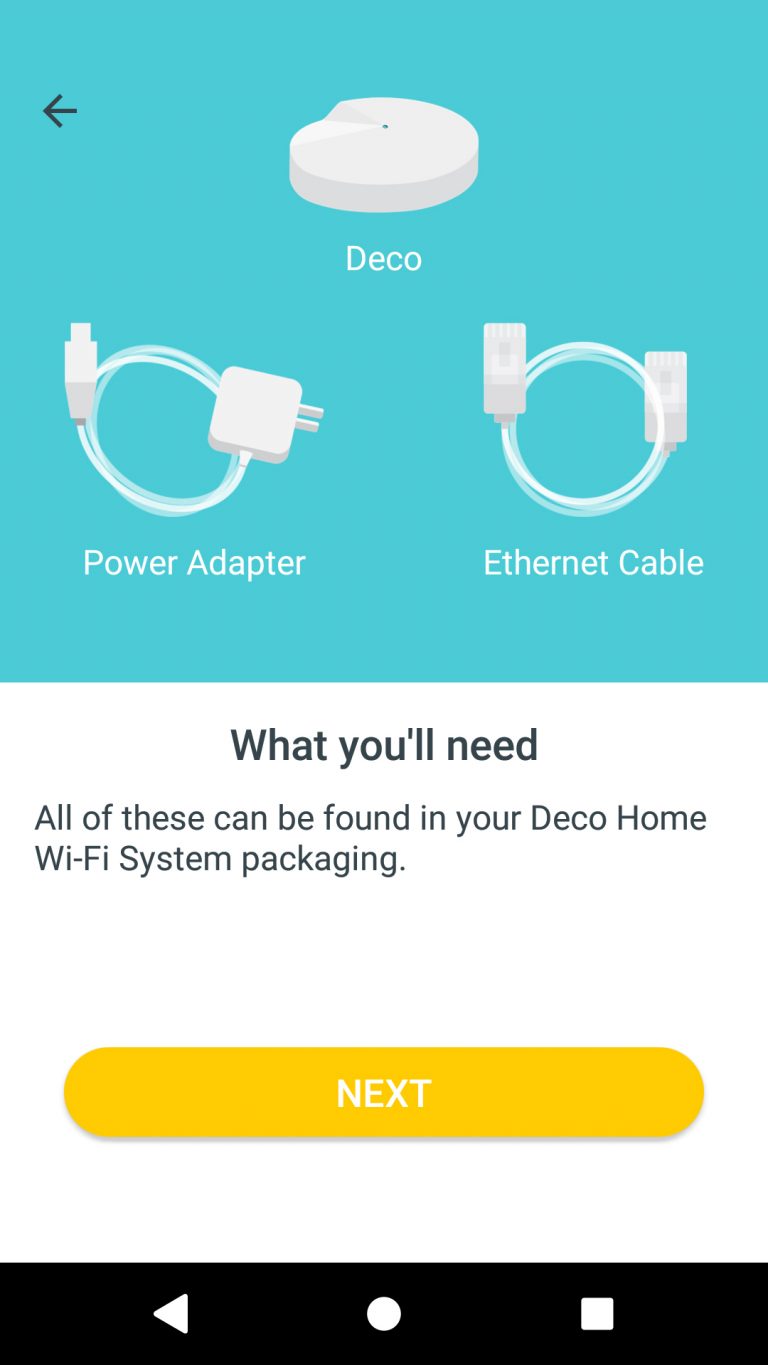Tap the yellow NEXT button
768x1365 pixels.
pos(384,1092)
